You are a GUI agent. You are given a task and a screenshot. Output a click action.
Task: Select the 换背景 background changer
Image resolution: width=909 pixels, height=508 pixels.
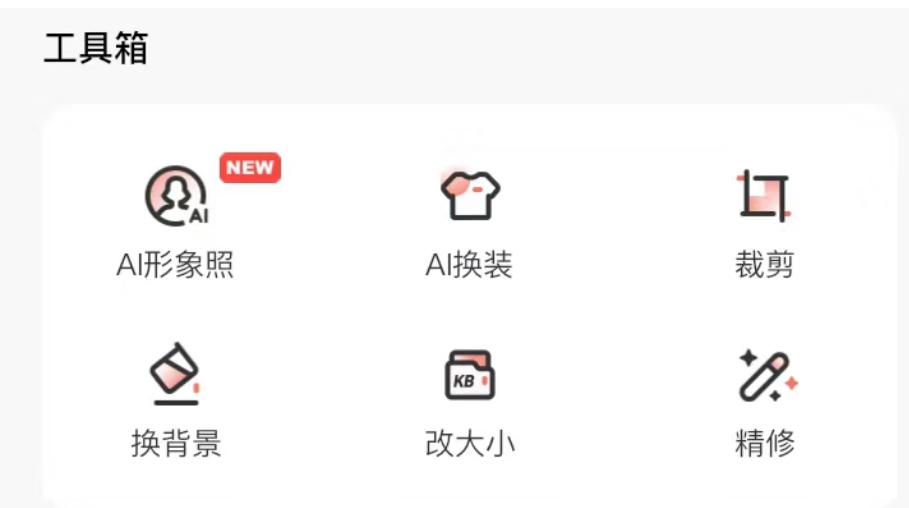176,401
